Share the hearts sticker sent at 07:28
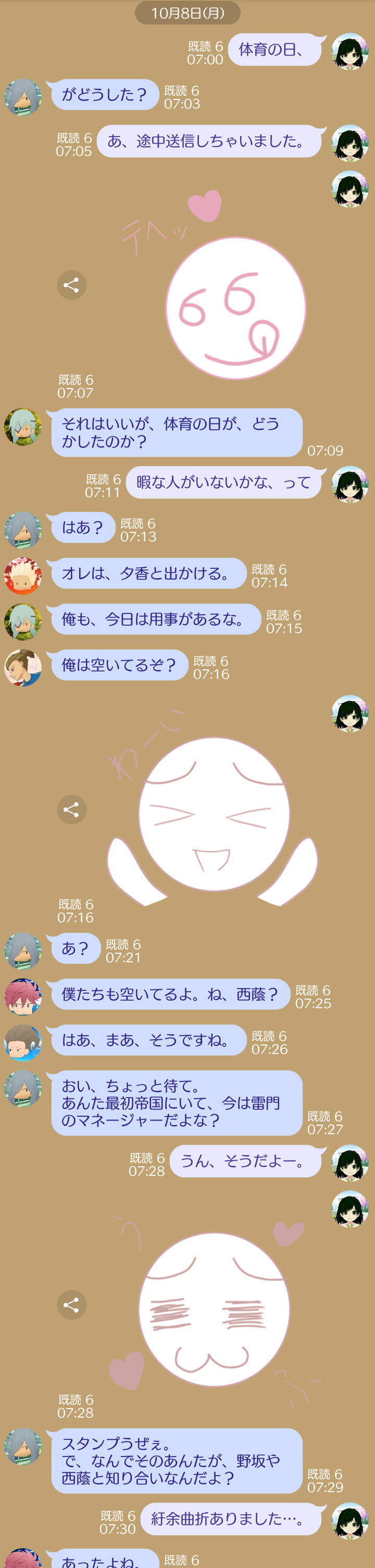The image size is (375, 1568). 71,1304
